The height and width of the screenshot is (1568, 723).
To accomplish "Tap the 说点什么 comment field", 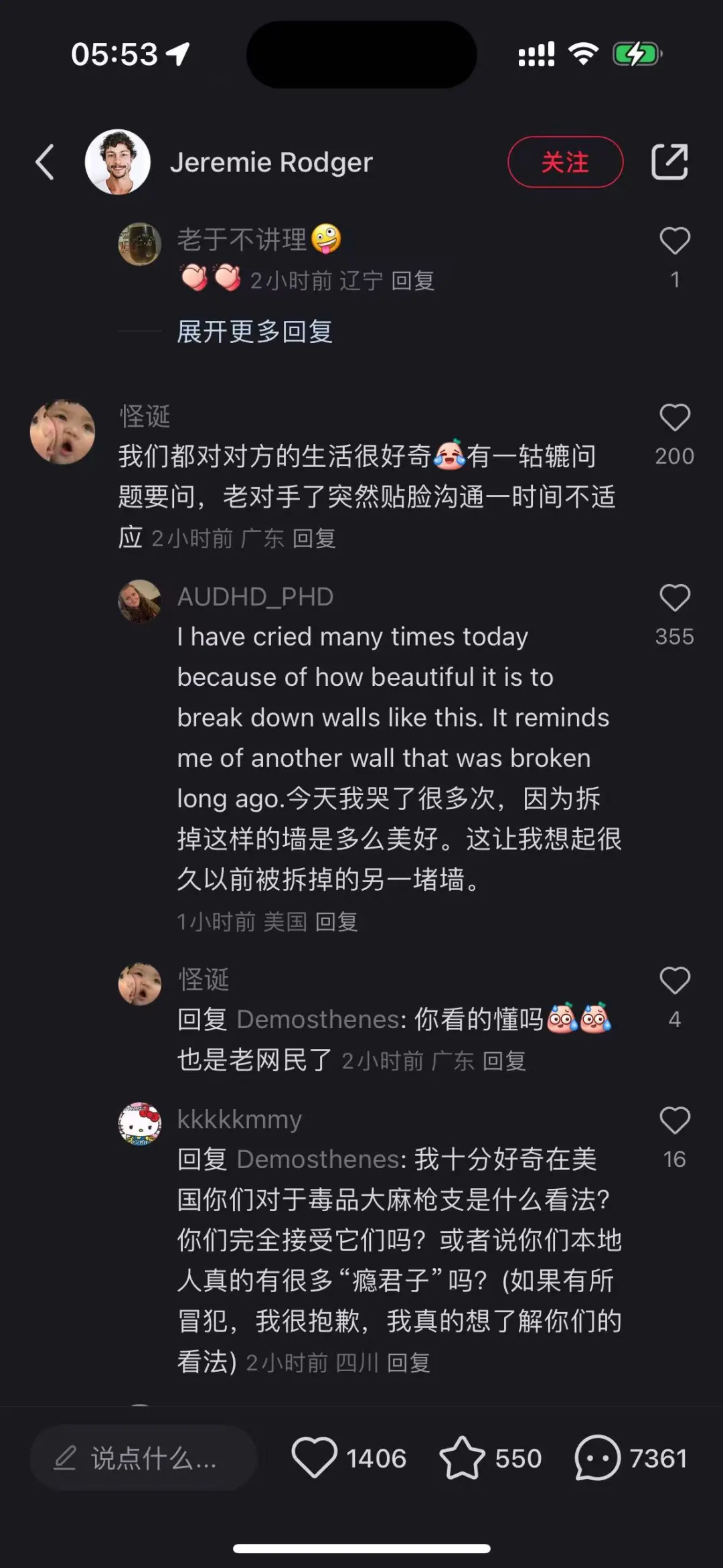I will (x=143, y=1458).
